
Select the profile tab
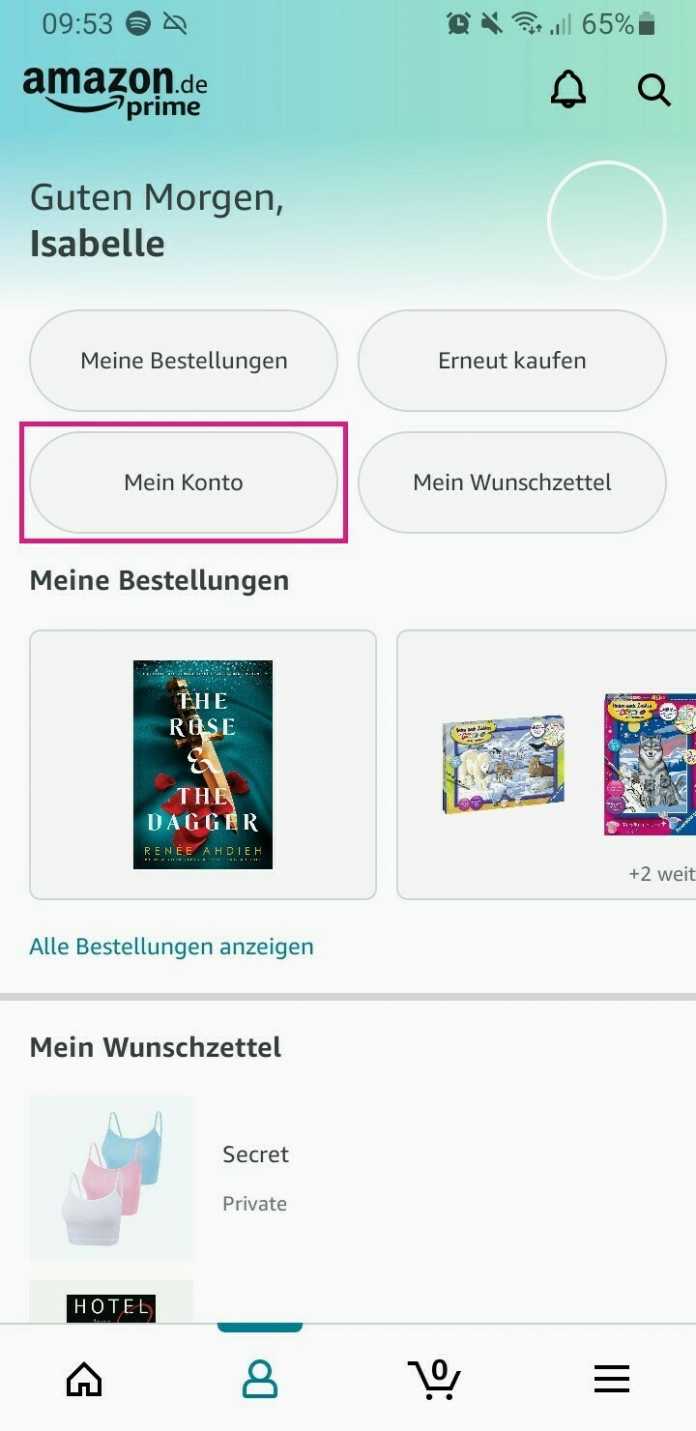(x=260, y=1380)
